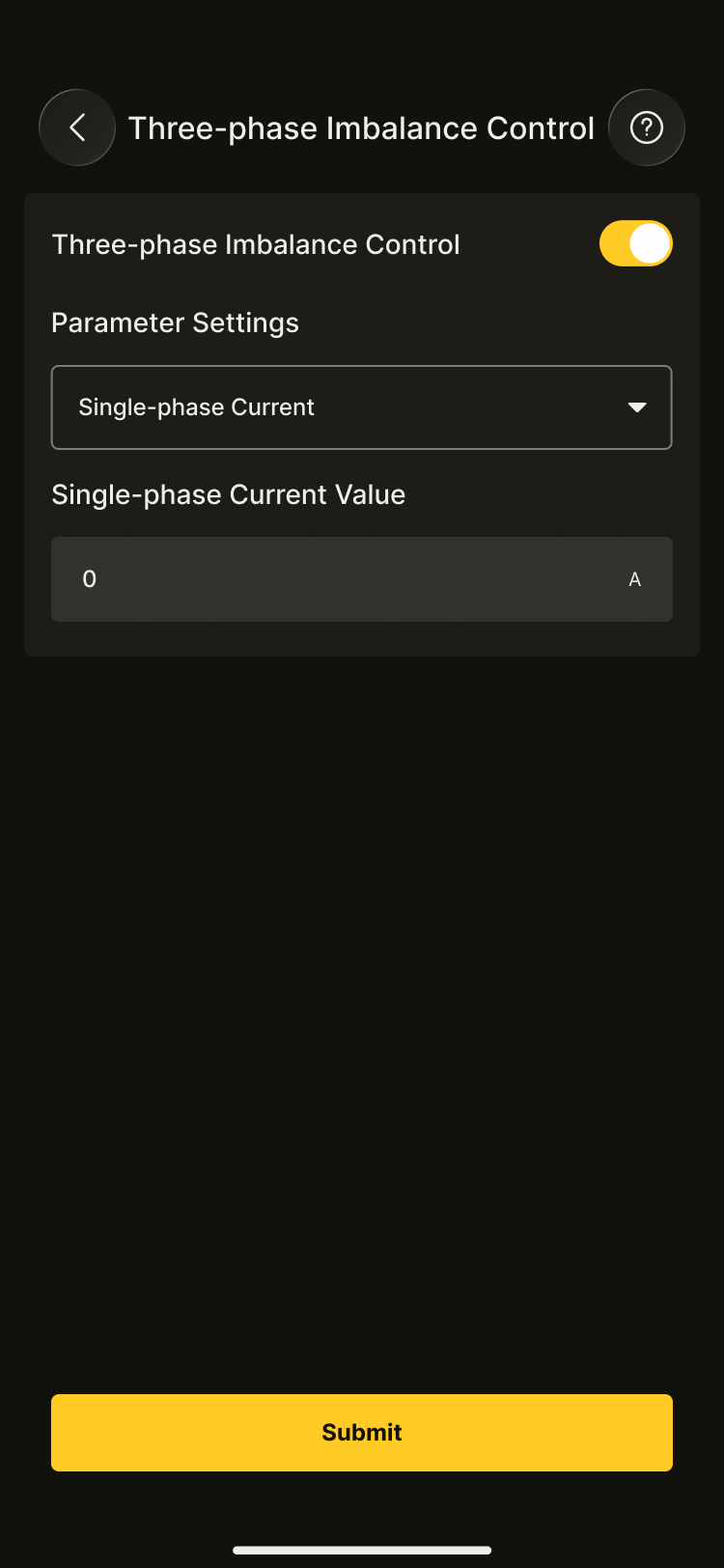
Task: Expand the Single-phase Current dropdown
Action: [361, 407]
